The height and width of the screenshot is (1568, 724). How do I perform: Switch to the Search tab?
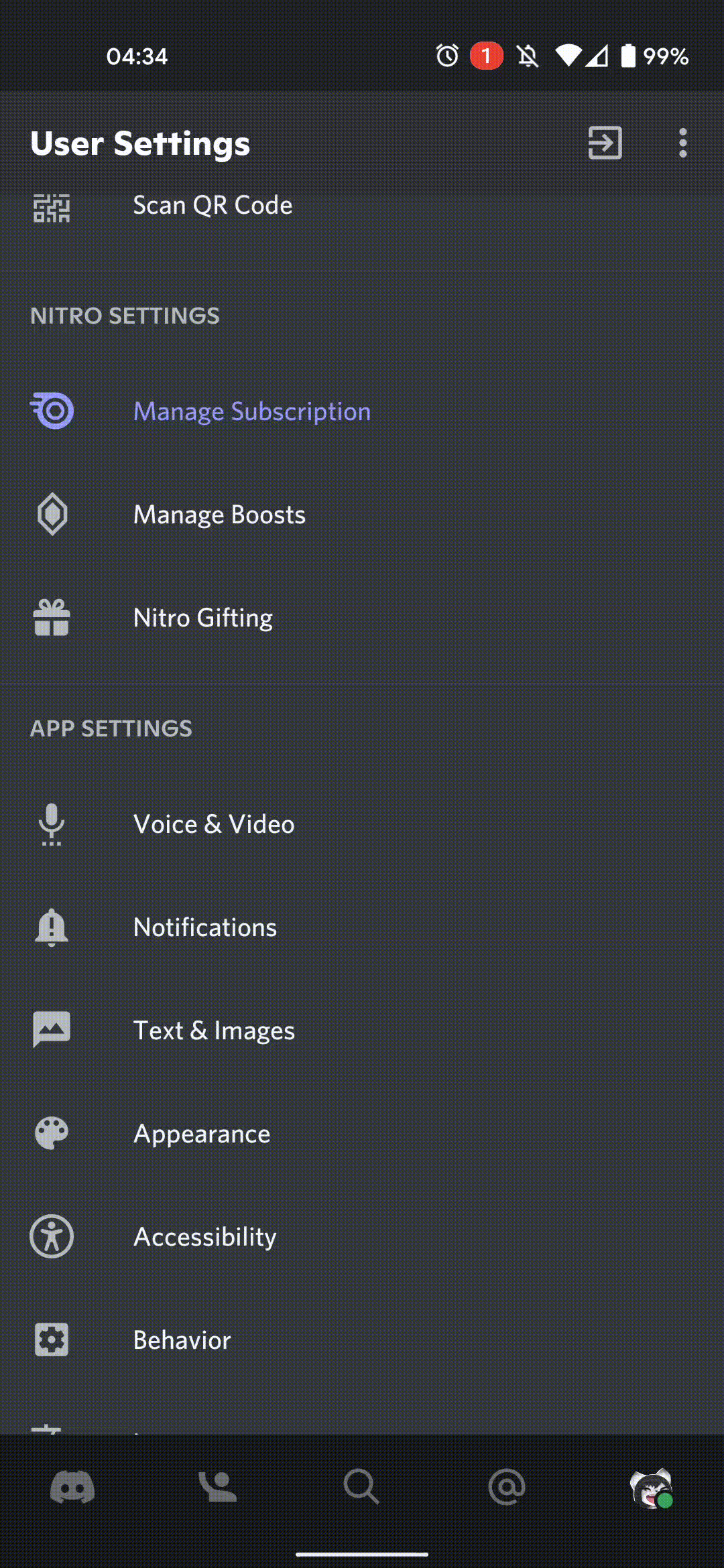pyautogui.click(x=362, y=1488)
